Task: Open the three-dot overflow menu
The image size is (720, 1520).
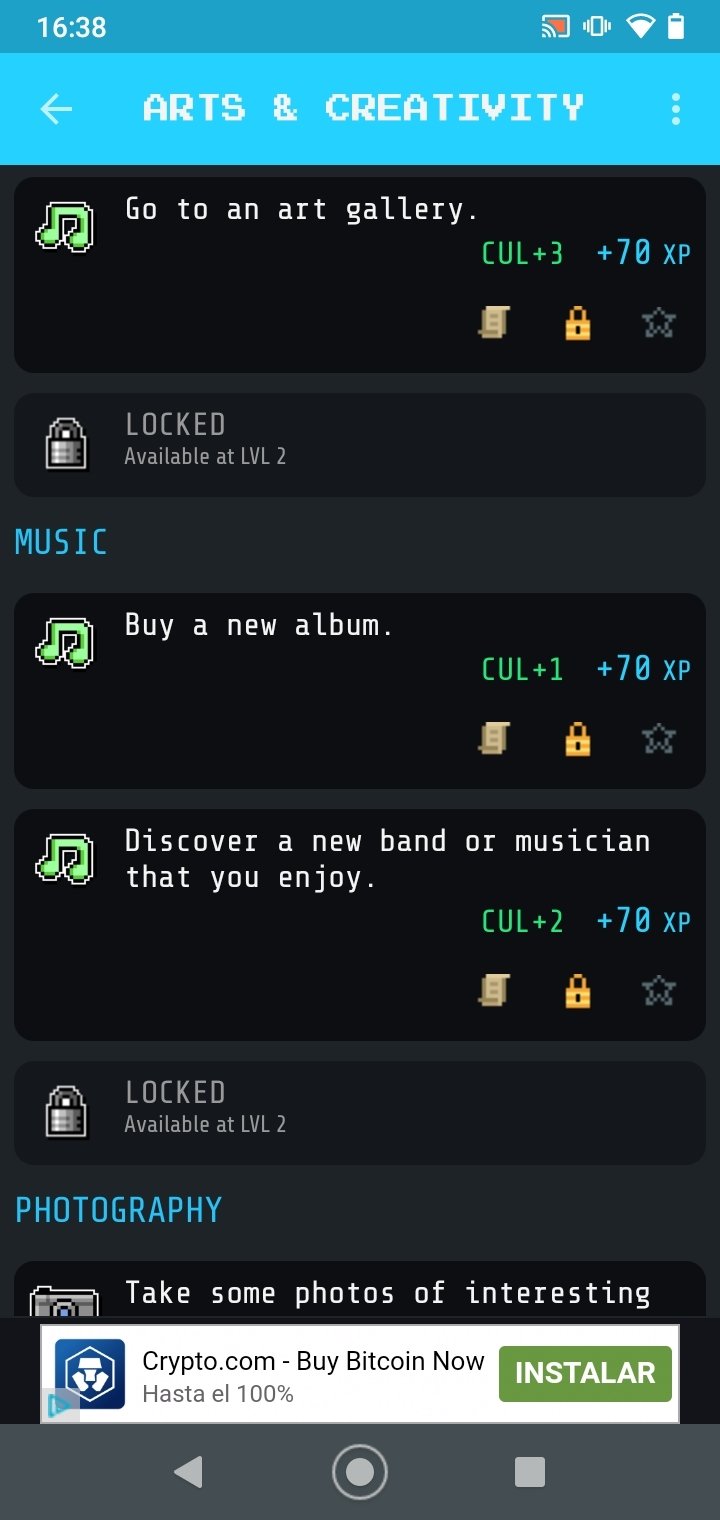Action: [x=676, y=109]
